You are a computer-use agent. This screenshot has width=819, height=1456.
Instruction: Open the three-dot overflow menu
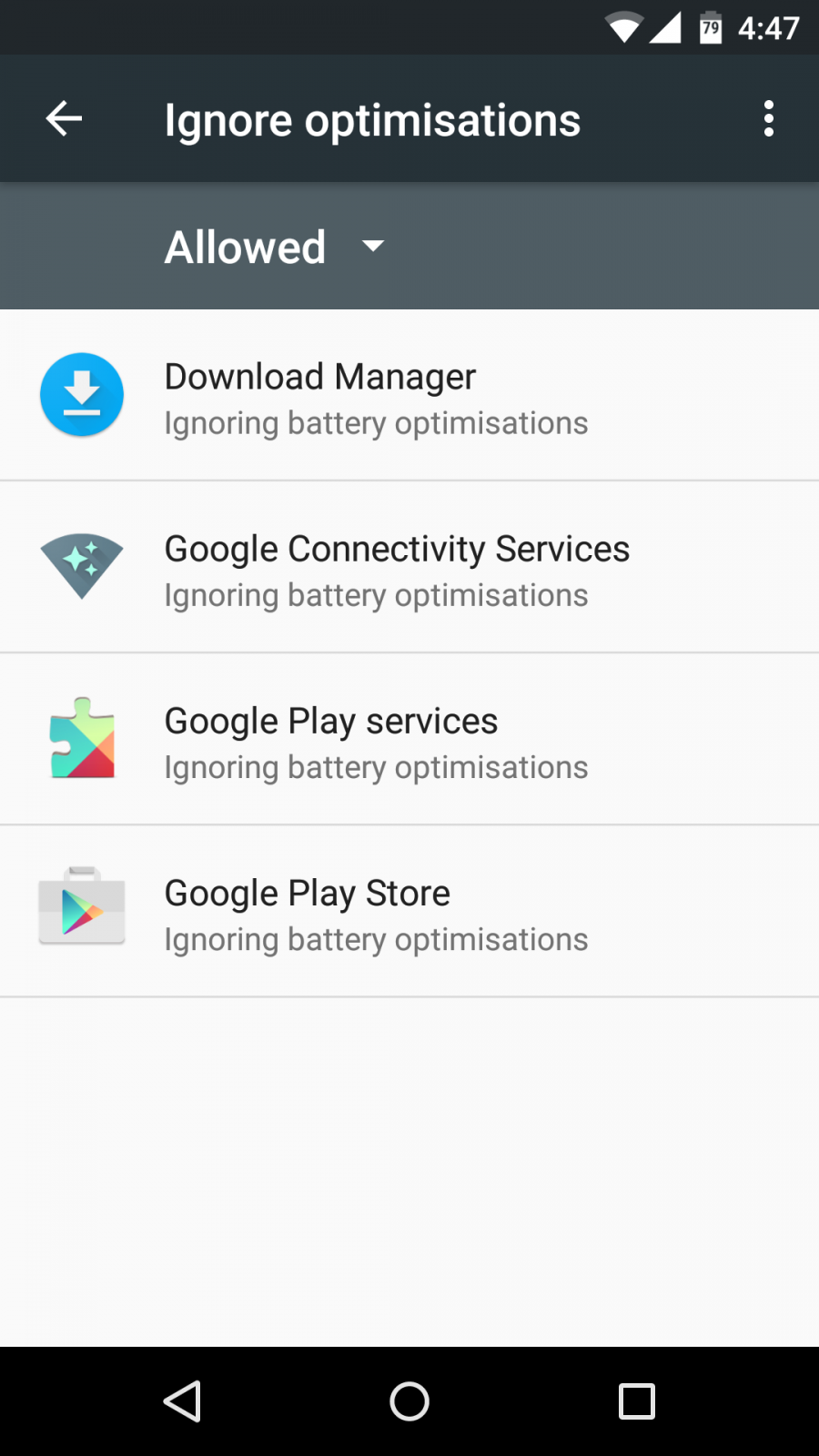(x=769, y=118)
